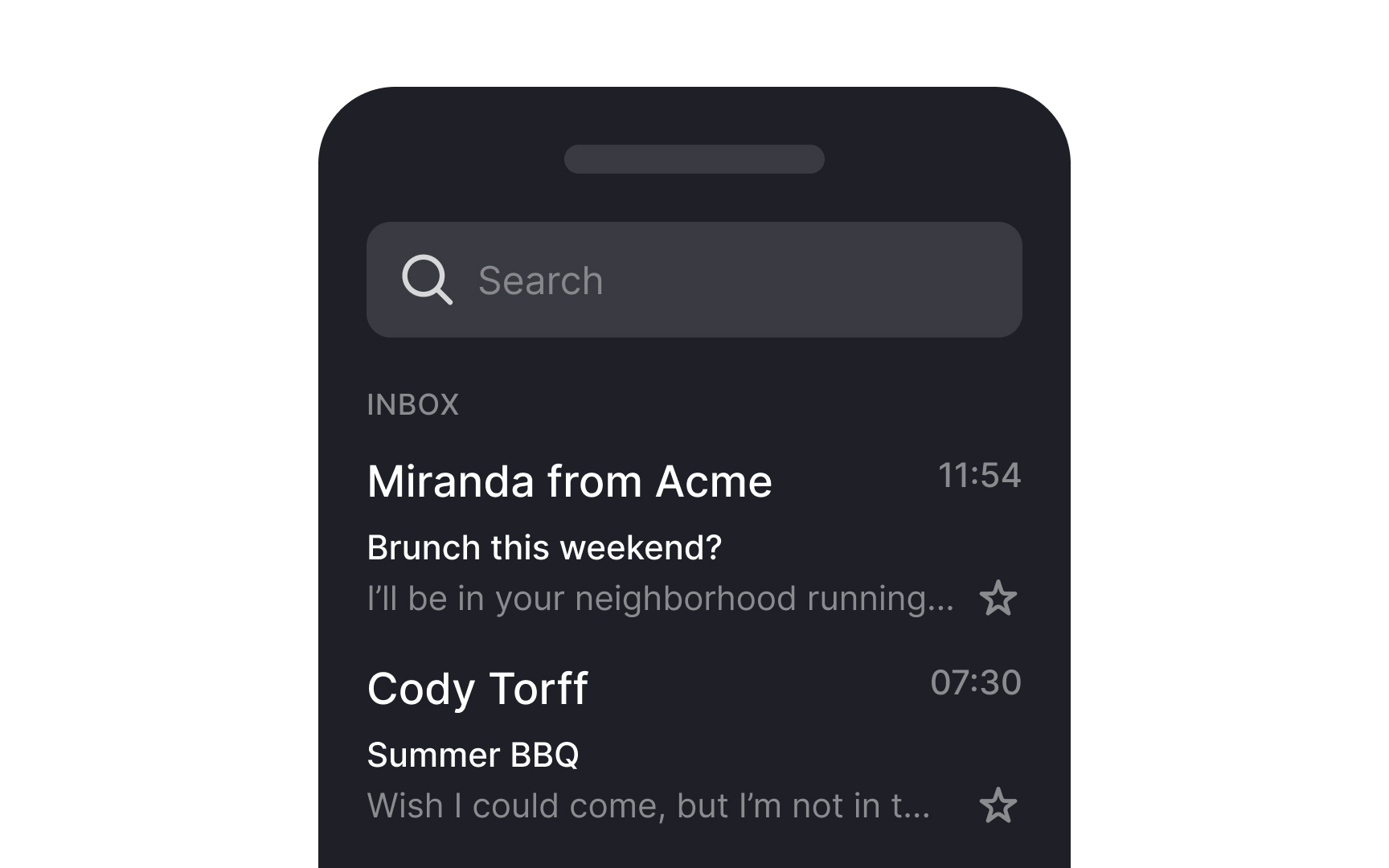Star the Brunch this weekend email
Viewport: 1389px width, 868px height.
click(x=998, y=599)
